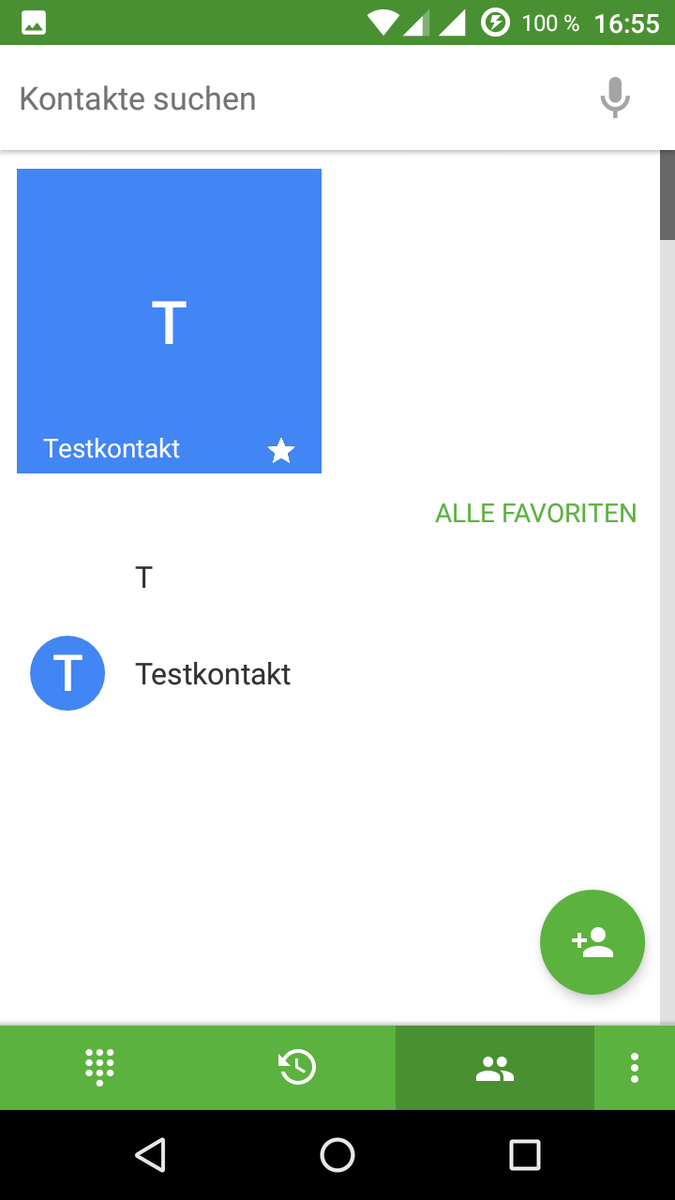Open the recent apps overview
Screen dimensions: 675x1200
coord(524,1156)
